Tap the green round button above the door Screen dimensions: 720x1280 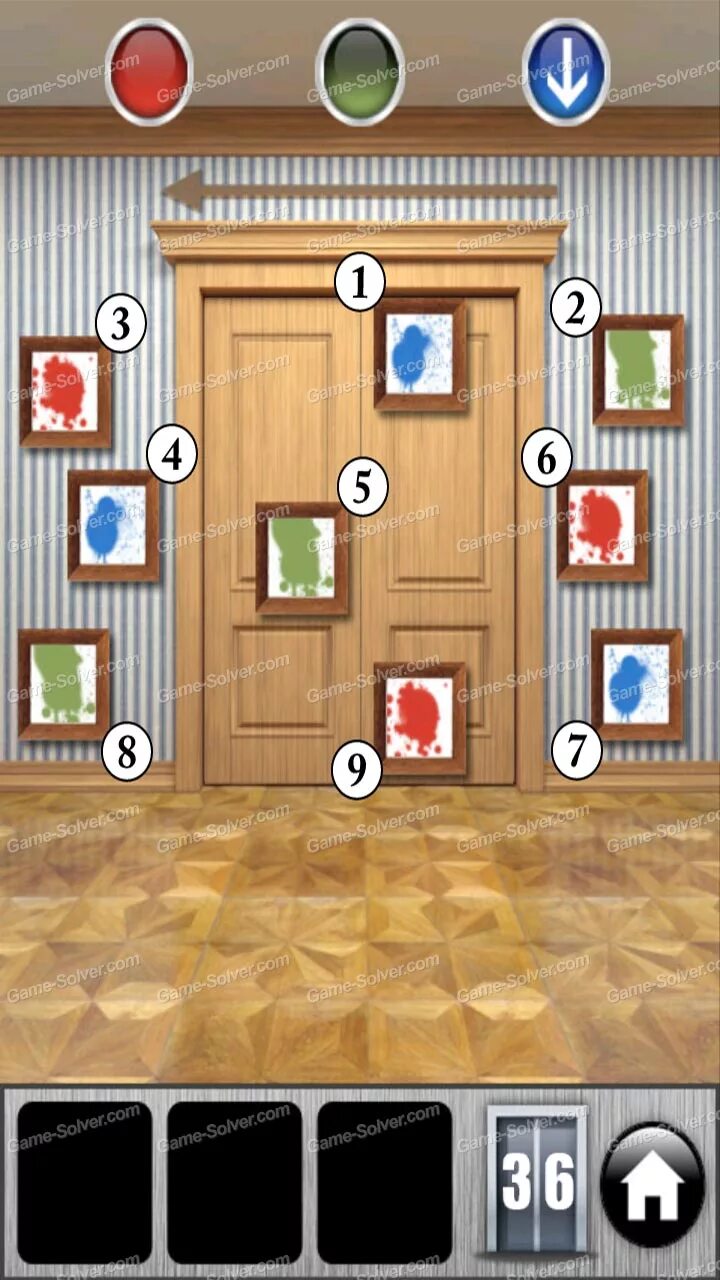click(x=360, y=71)
